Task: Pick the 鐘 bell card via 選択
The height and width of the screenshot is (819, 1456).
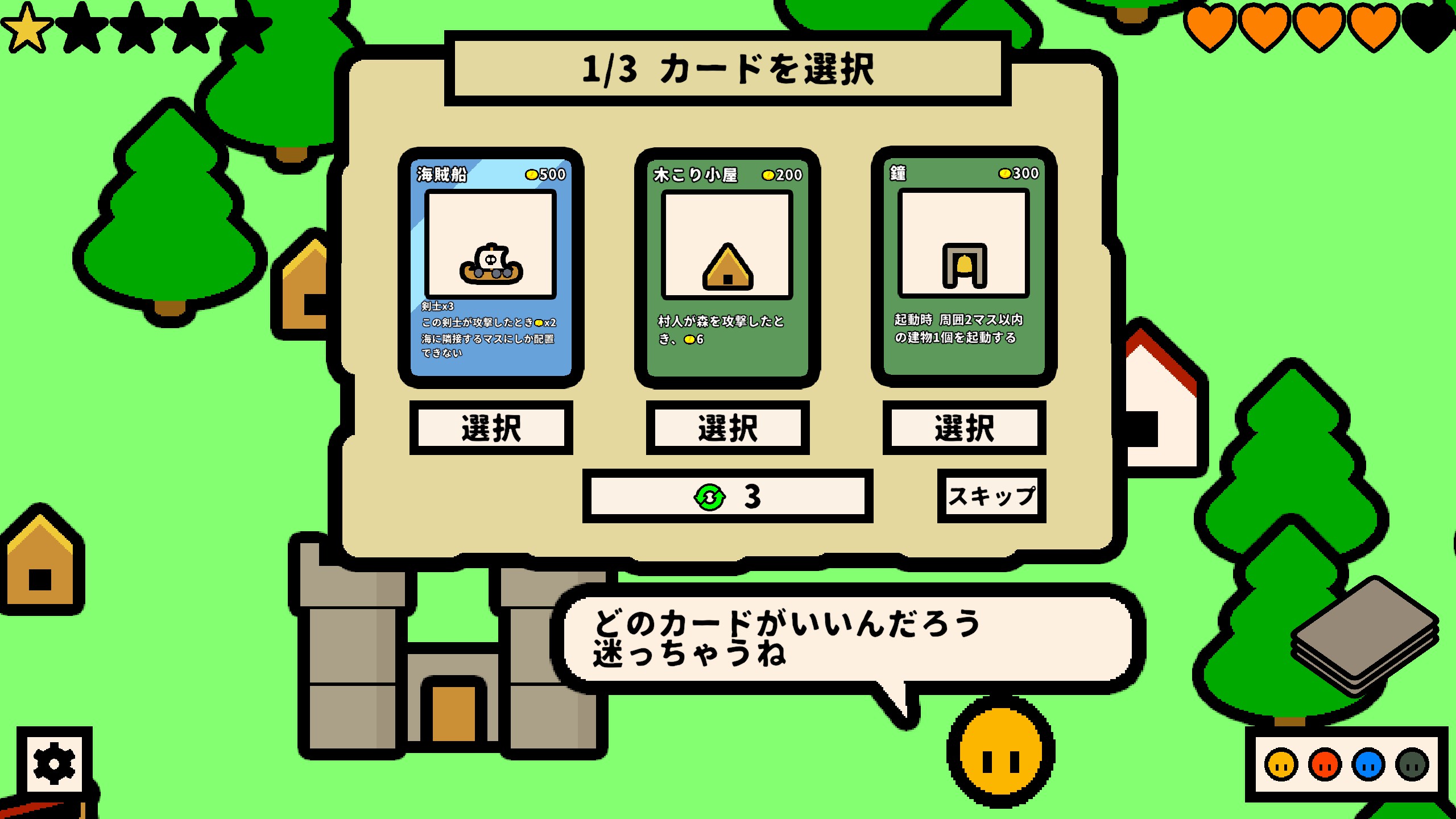Action: (x=964, y=428)
